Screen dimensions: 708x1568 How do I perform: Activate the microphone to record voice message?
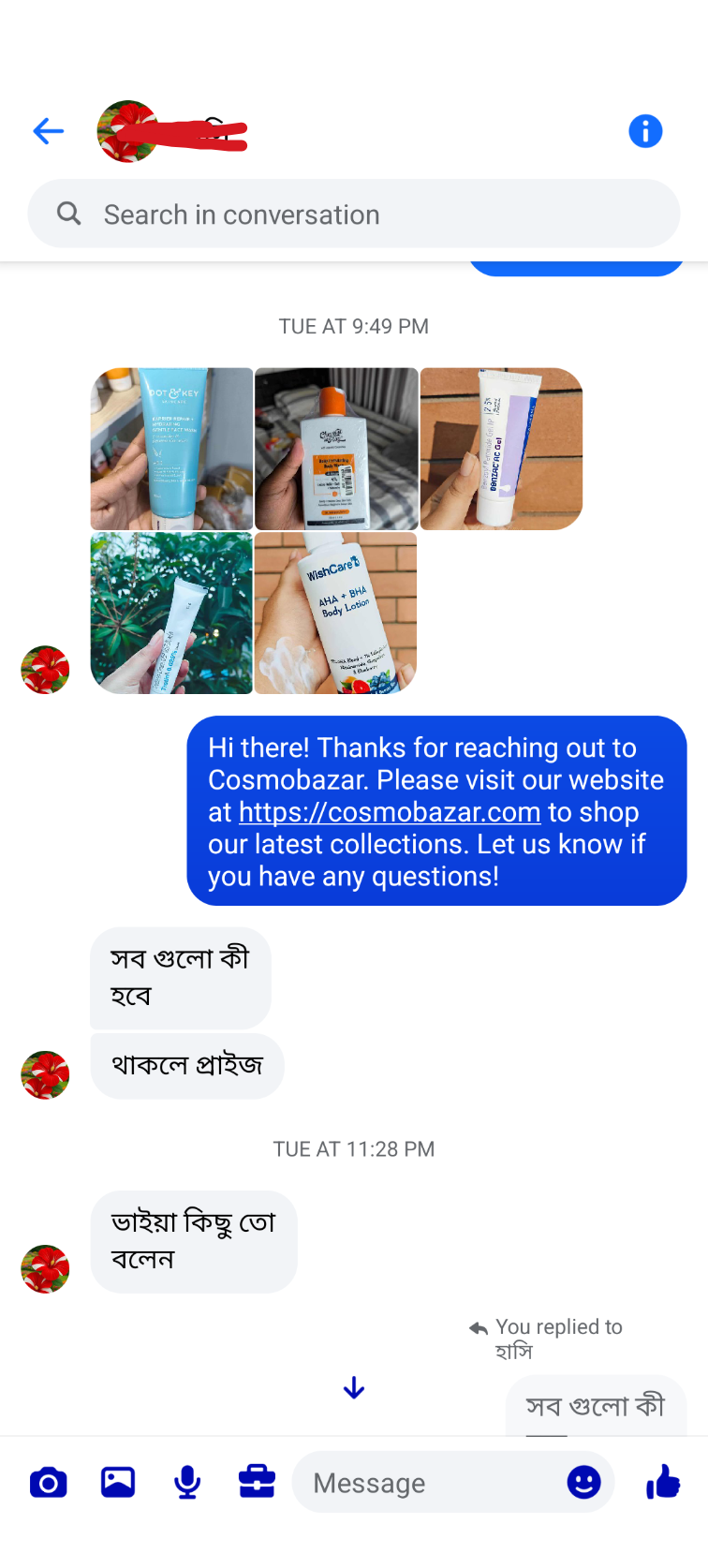pos(187,1482)
